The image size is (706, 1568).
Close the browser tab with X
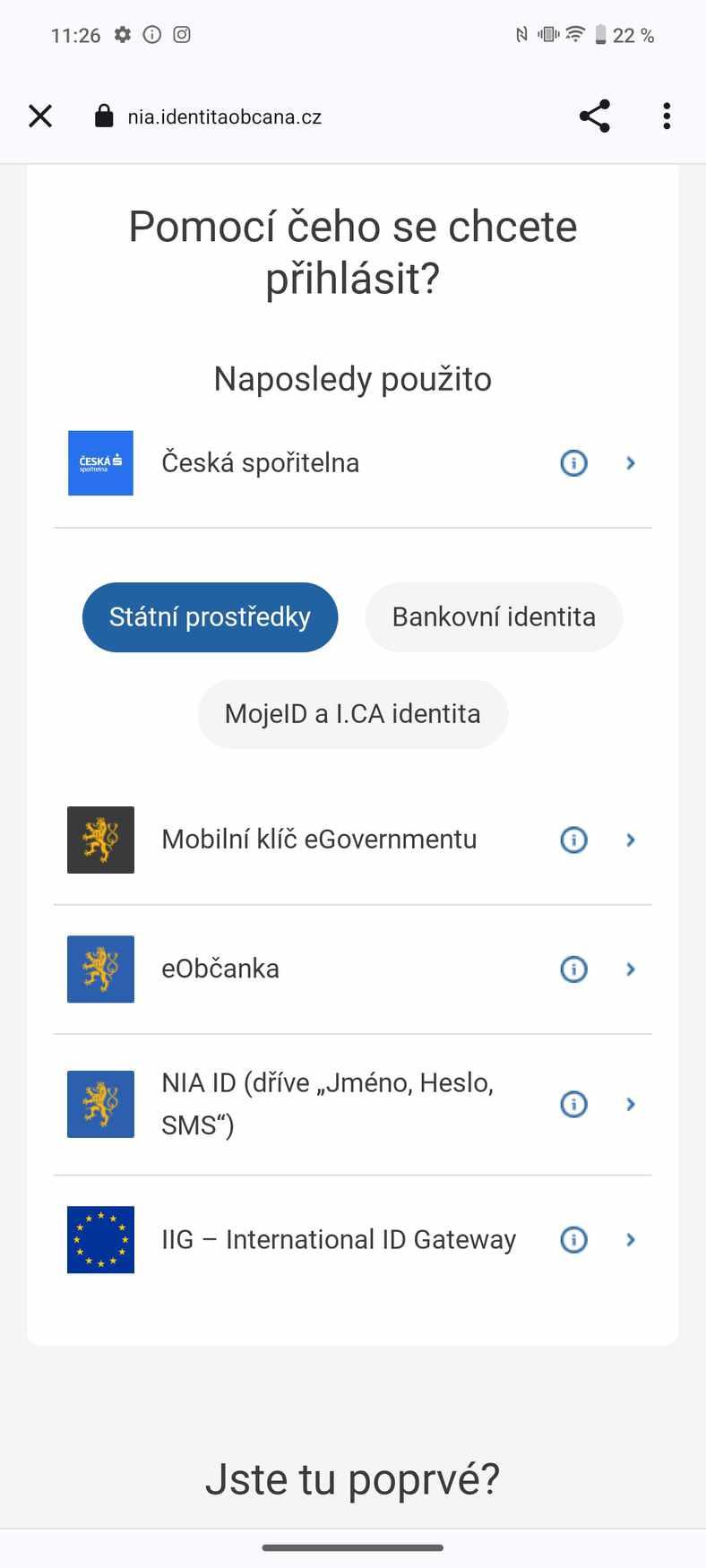point(40,116)
